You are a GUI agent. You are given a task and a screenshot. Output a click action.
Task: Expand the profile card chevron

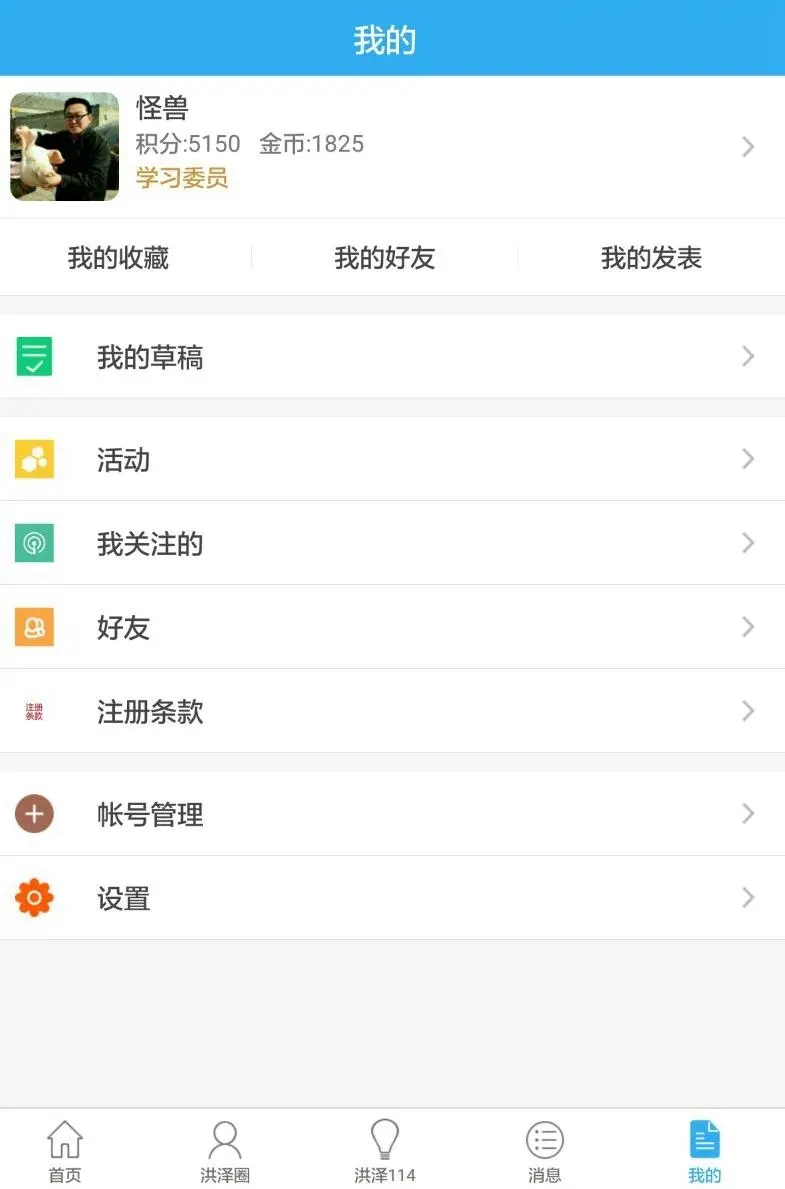coord(747,146)
